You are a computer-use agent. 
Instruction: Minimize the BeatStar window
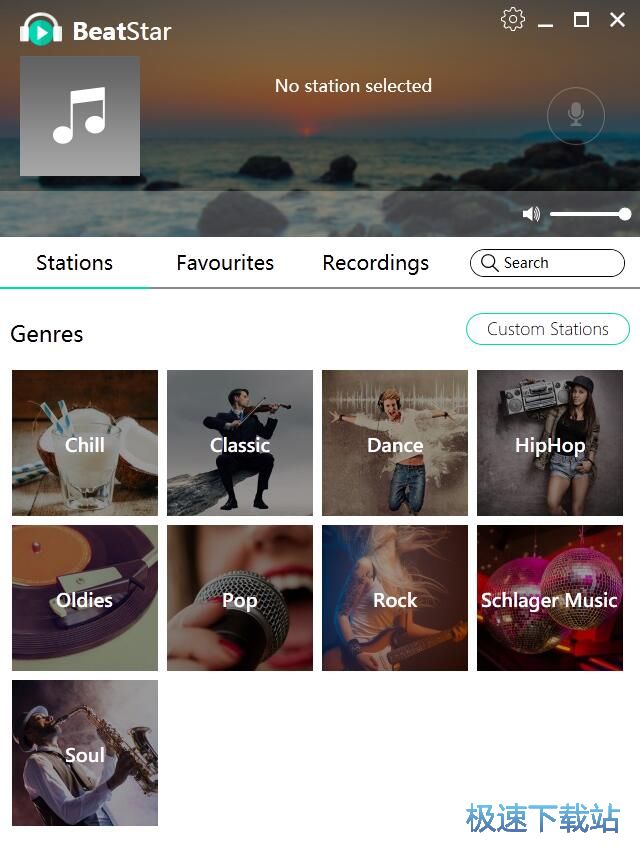coord(546,22)
